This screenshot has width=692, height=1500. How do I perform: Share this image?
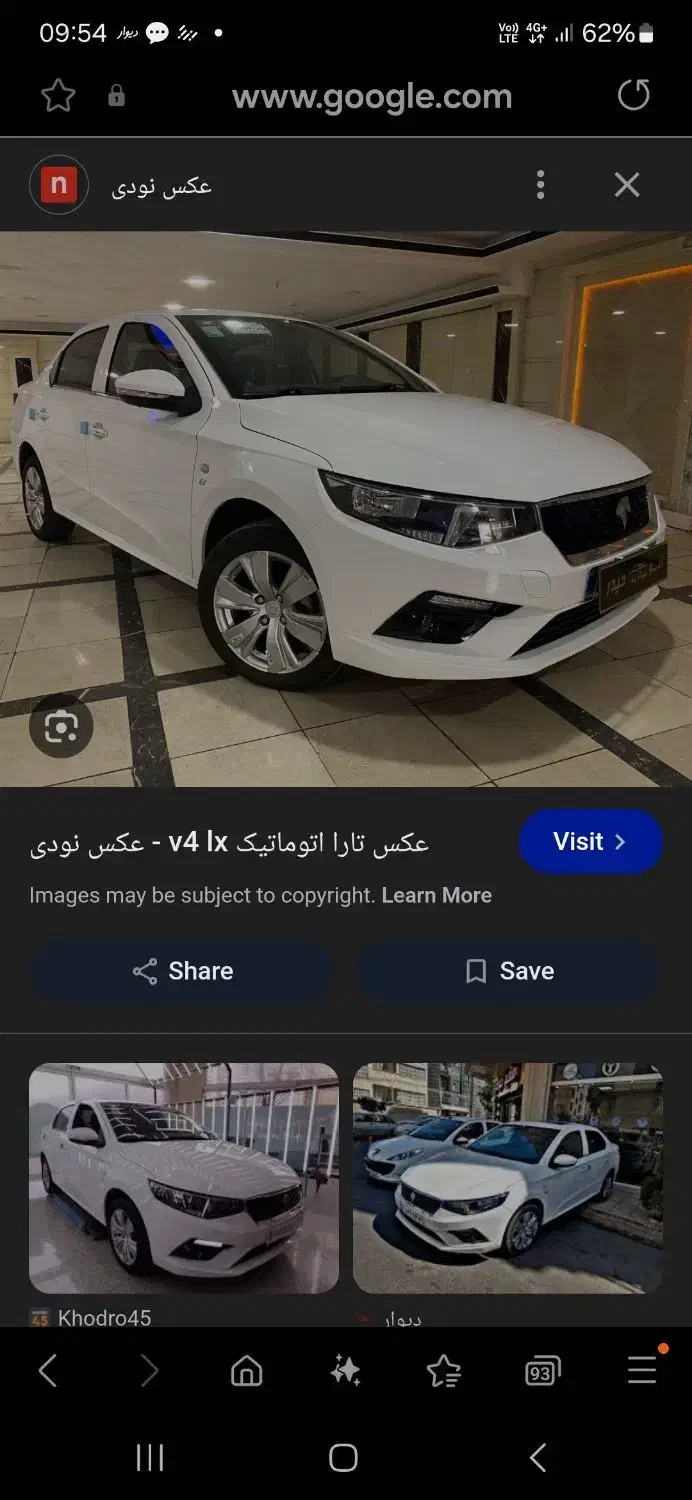tap(182, 971)
